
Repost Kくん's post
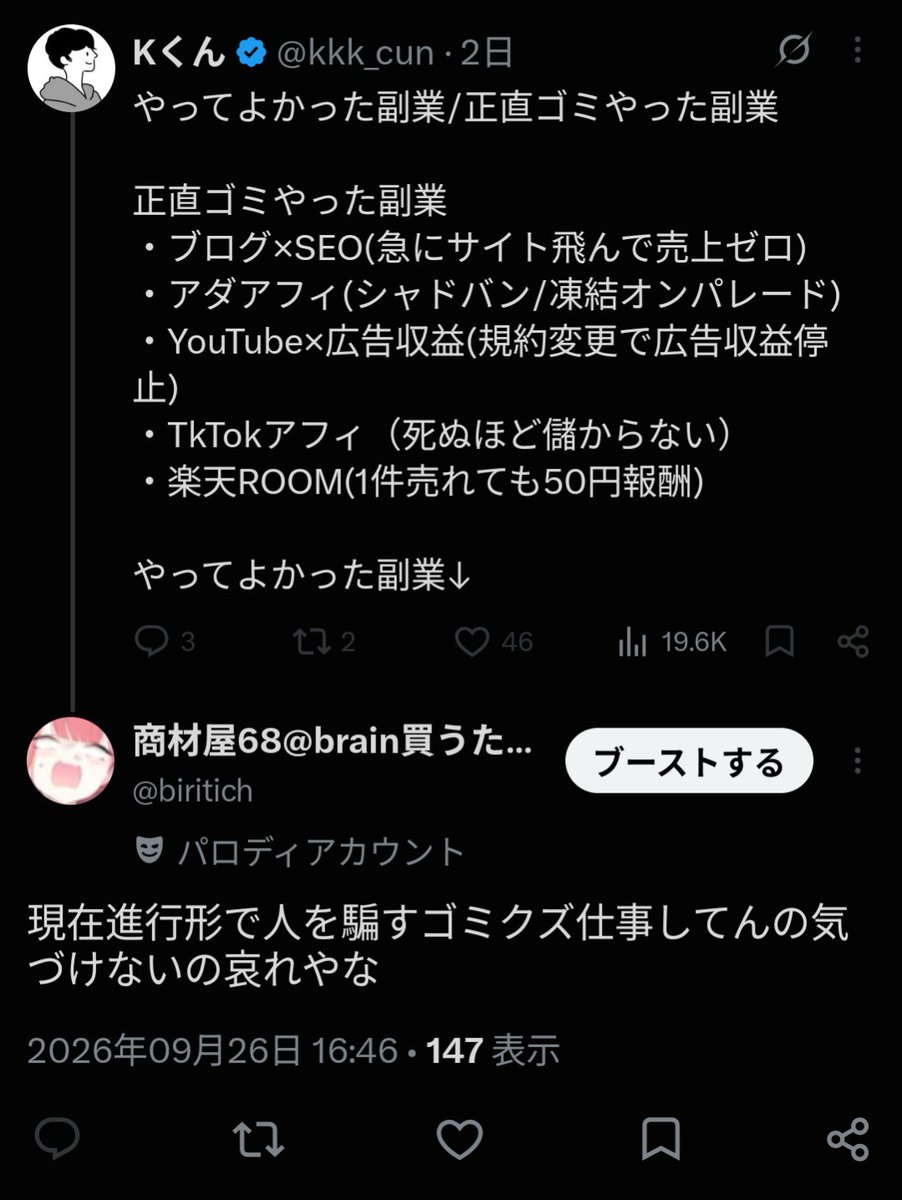click(324, 642)
